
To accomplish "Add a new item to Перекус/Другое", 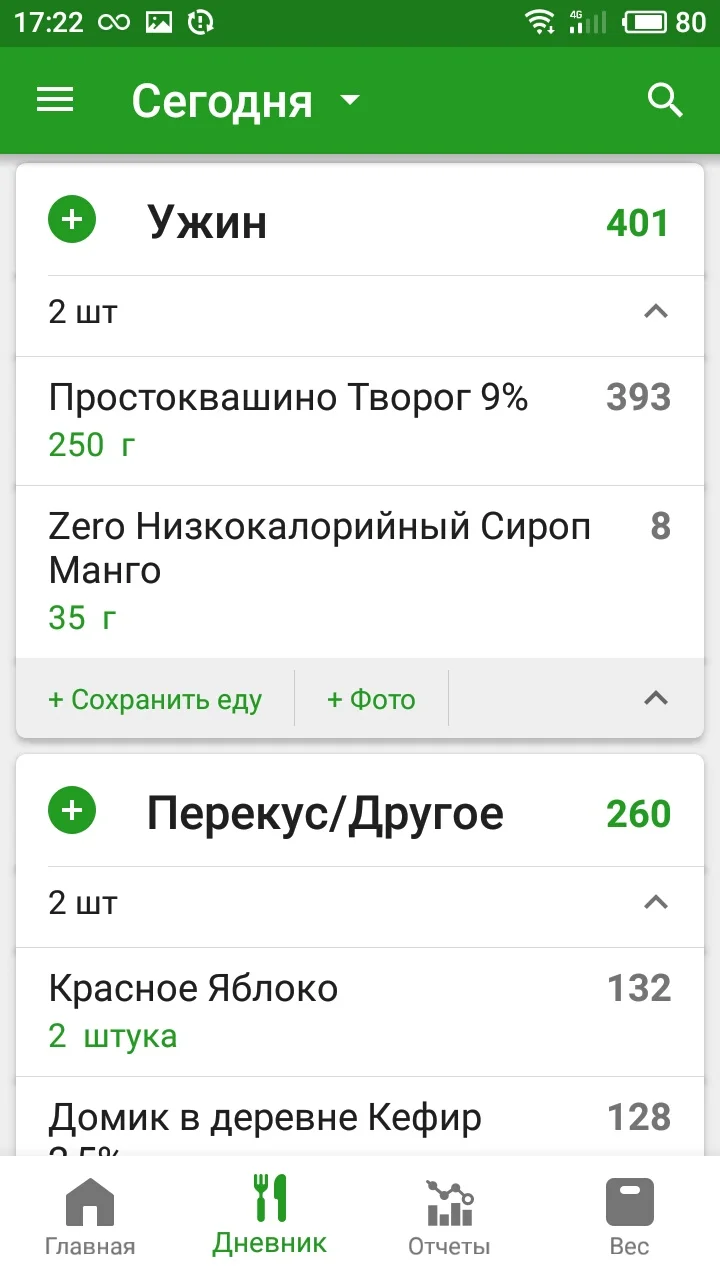I will tap(71, 811).
